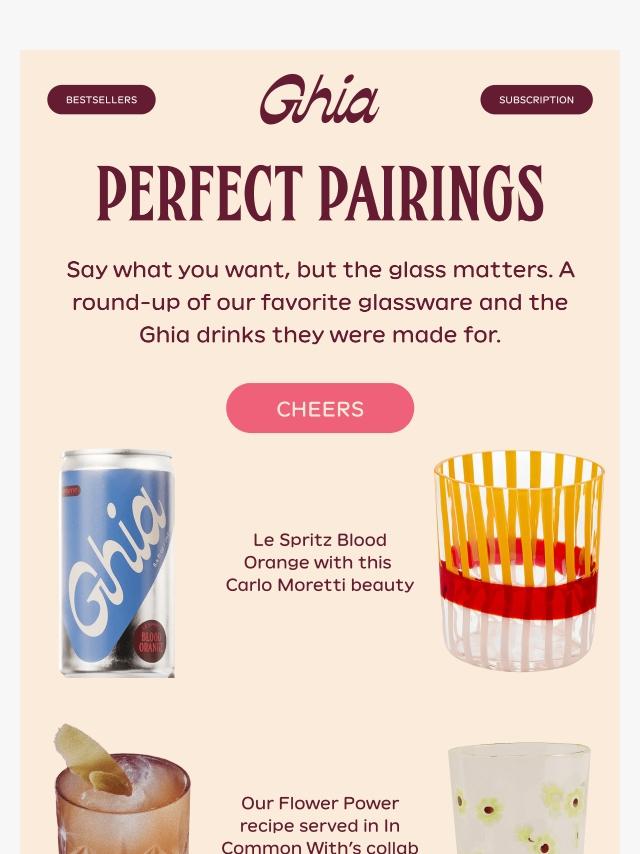This screenshot has height=854, width=640.
Task: Open the Flower Power cocktail image
Action: 122,790
